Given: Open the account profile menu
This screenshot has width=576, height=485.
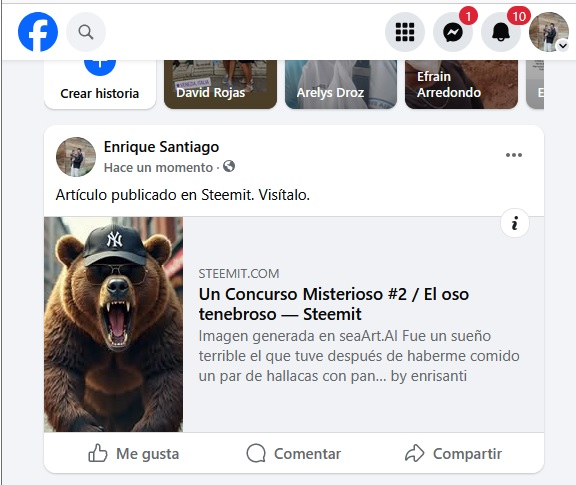Looking at the screenshot, I should click(x=549, y=32).
